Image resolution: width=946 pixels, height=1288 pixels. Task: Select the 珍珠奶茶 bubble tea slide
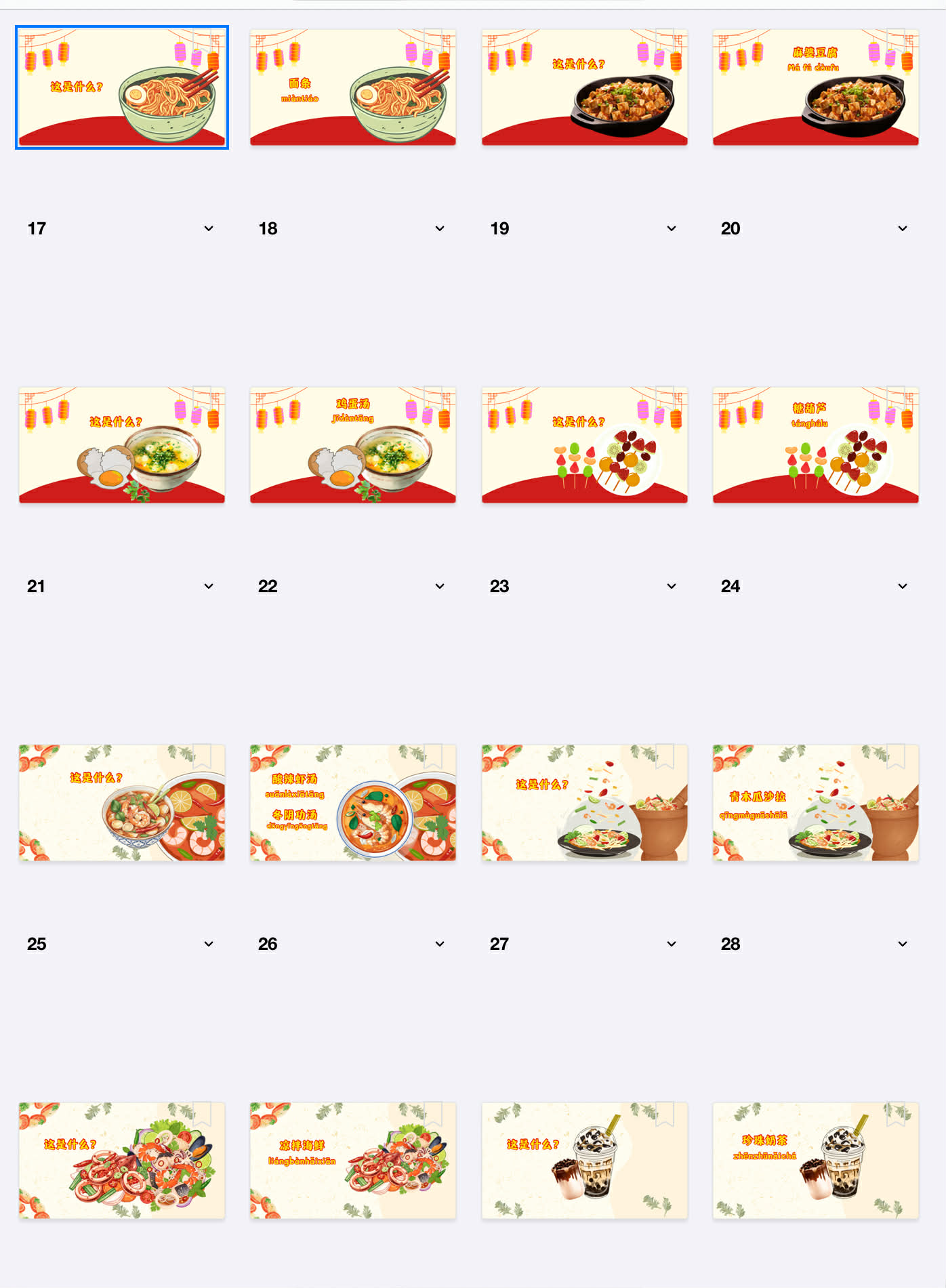(815, 1161)
